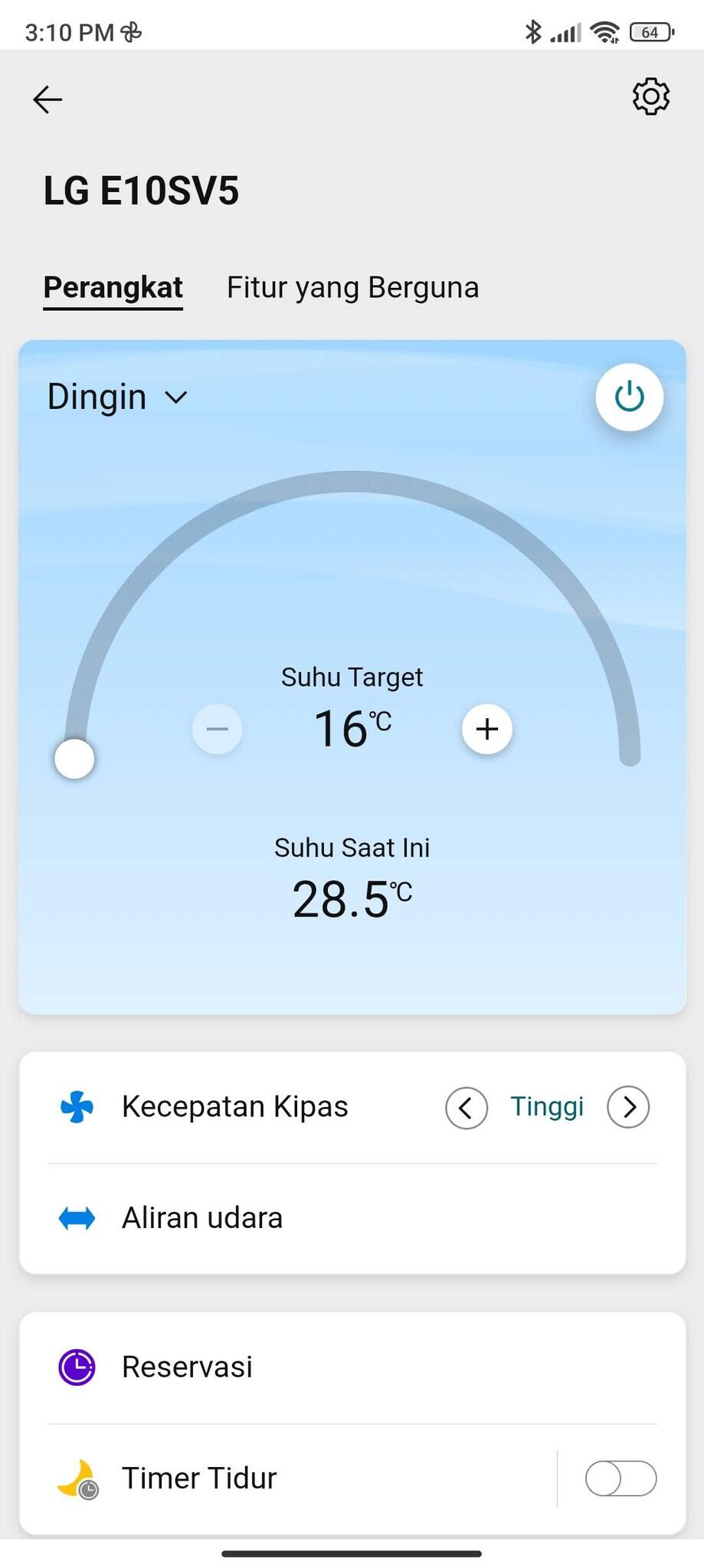This screenshot has width=704, height=1568.
Task: Click the blue arrows icon for Aliran udara
Action: click(x=76, y=1217)
